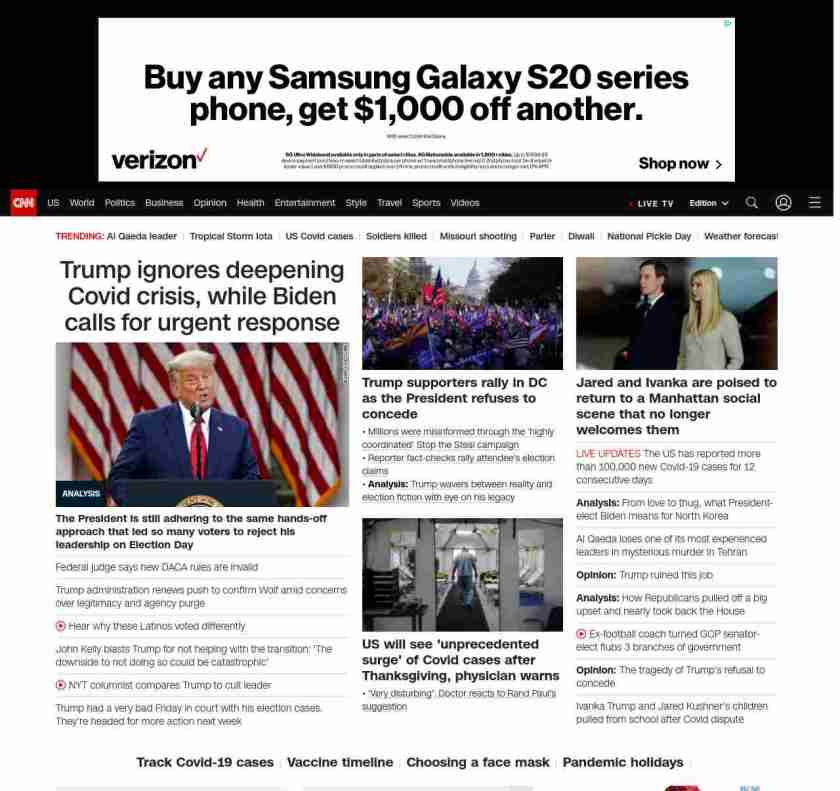Go to the Politics section

119,203
